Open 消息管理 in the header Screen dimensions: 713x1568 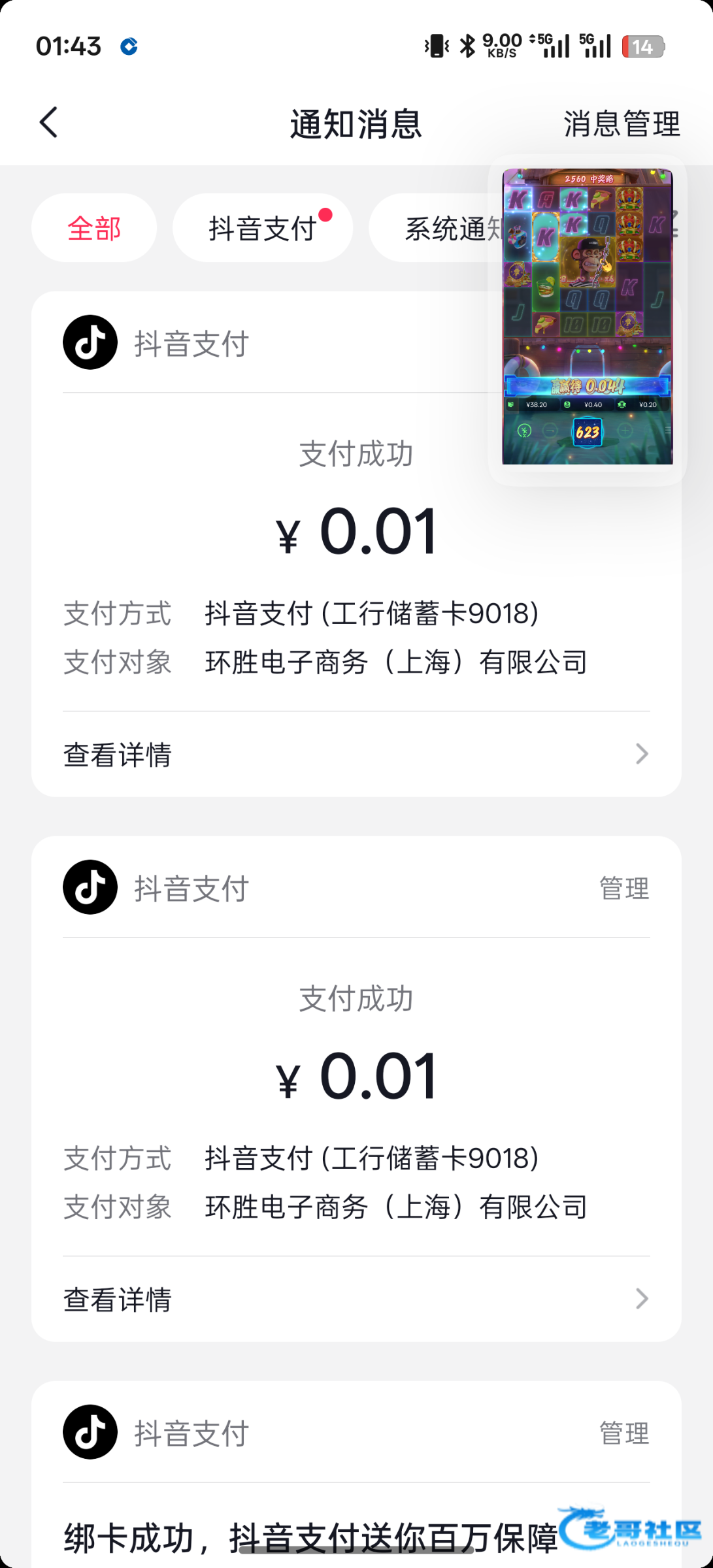coord(622,123)
